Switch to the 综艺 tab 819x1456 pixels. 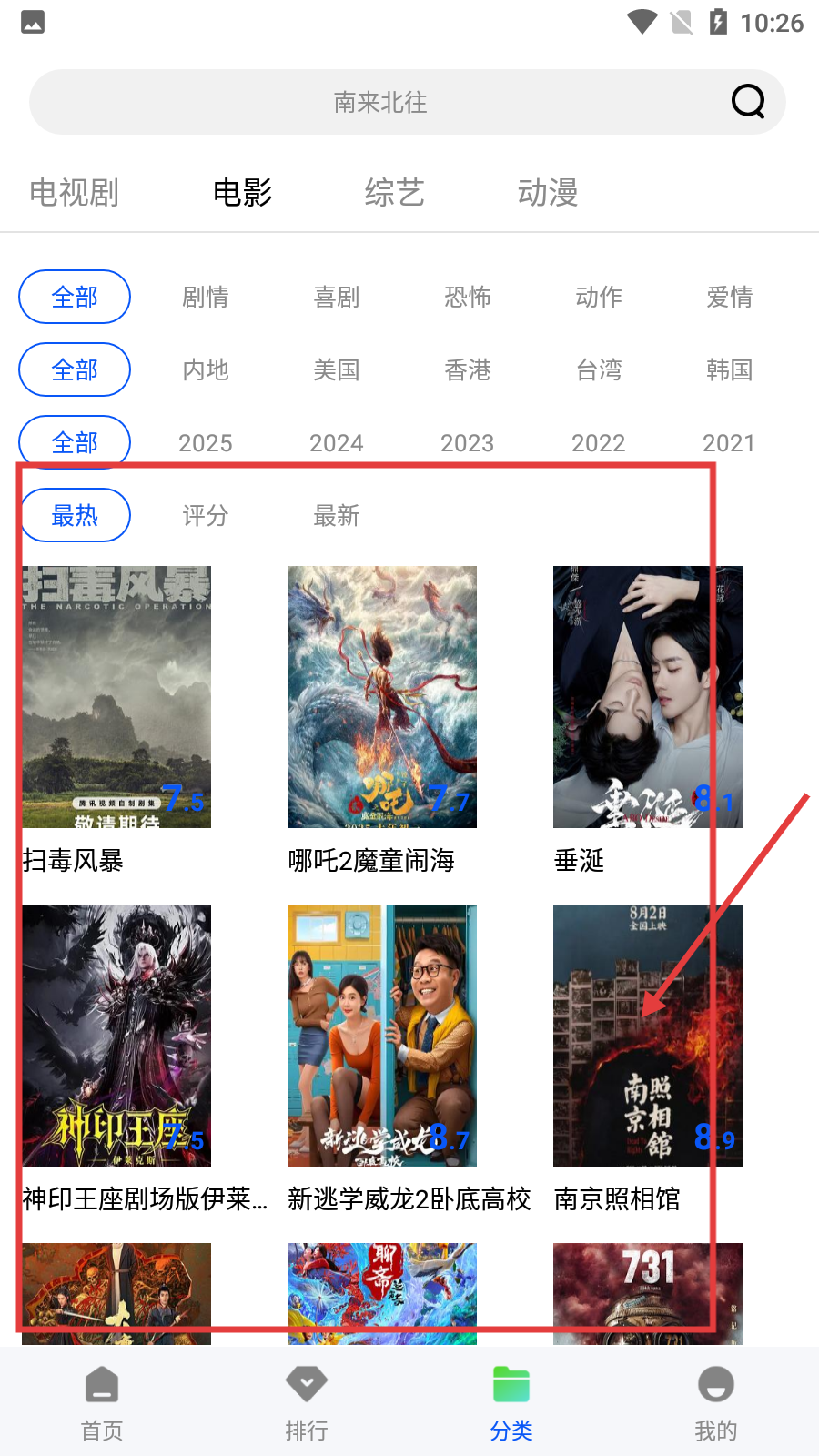click(x=395, y=193)
